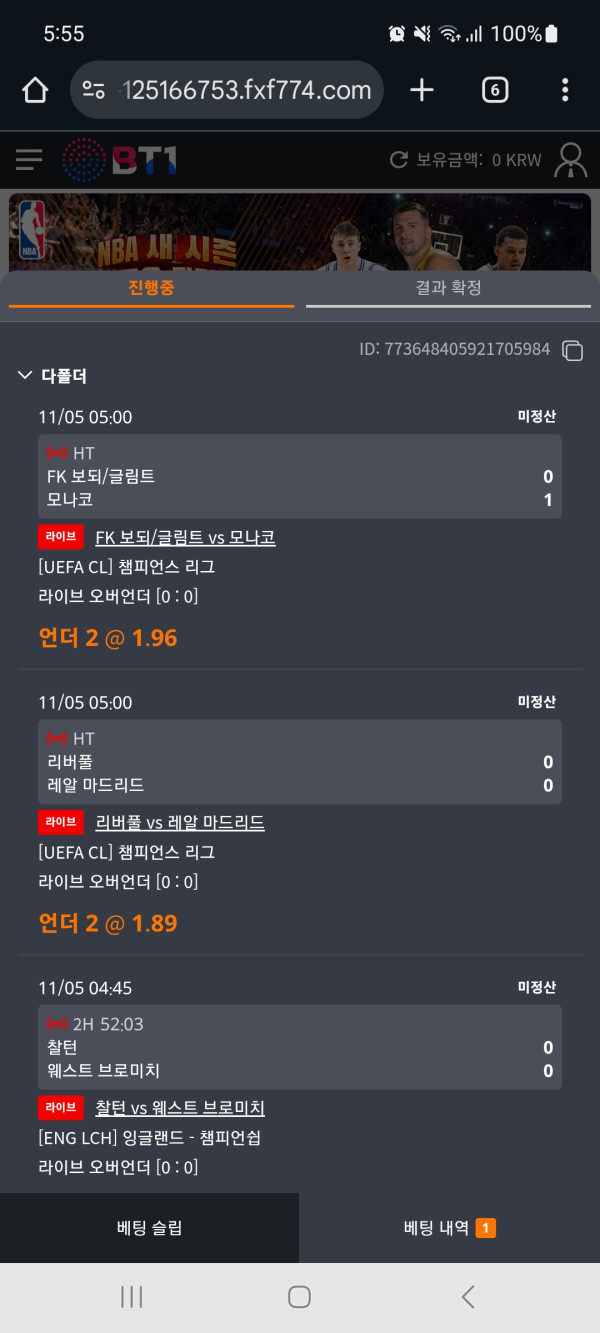Open the 베팅 내역 tab

[x=449, y=1228]
